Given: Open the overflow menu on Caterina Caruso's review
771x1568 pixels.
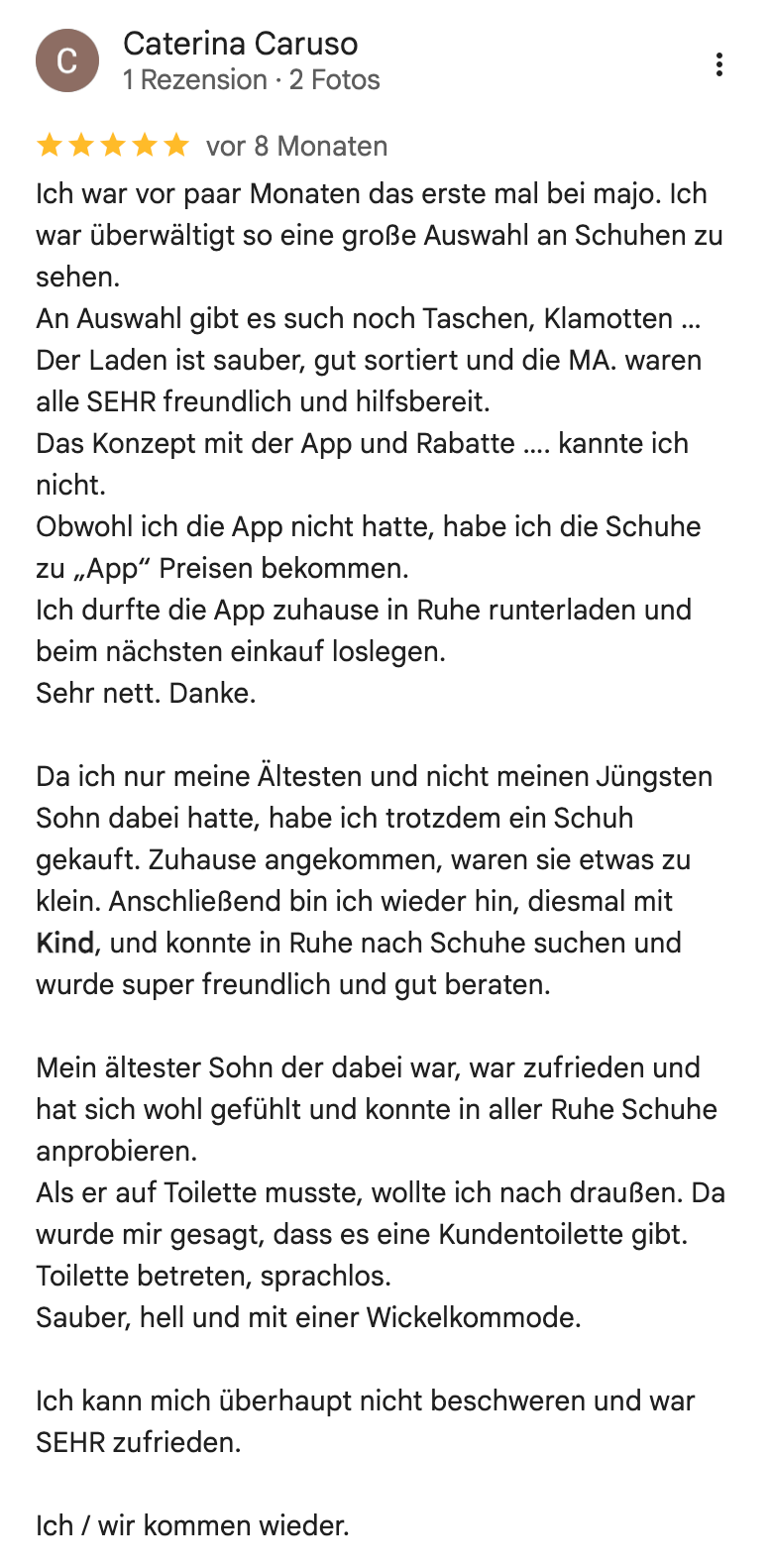Looking at the screenshot, I should pos(719,64).
